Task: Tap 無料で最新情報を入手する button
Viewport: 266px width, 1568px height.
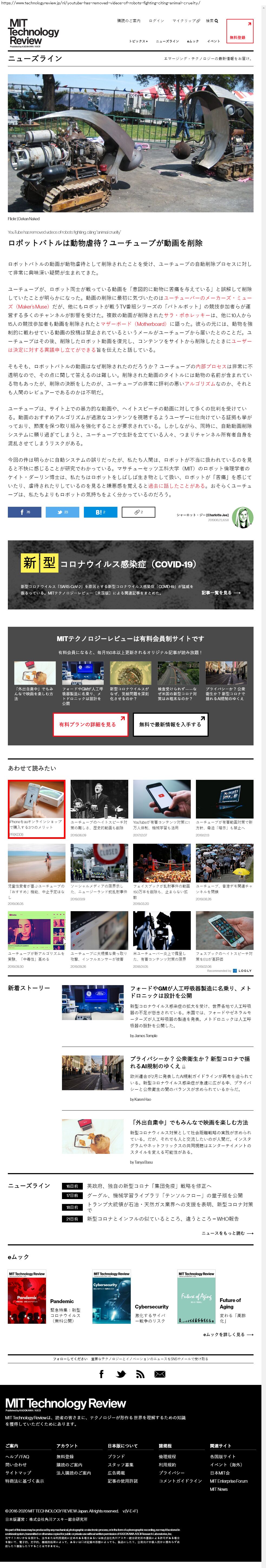Action: click(170, 724)
